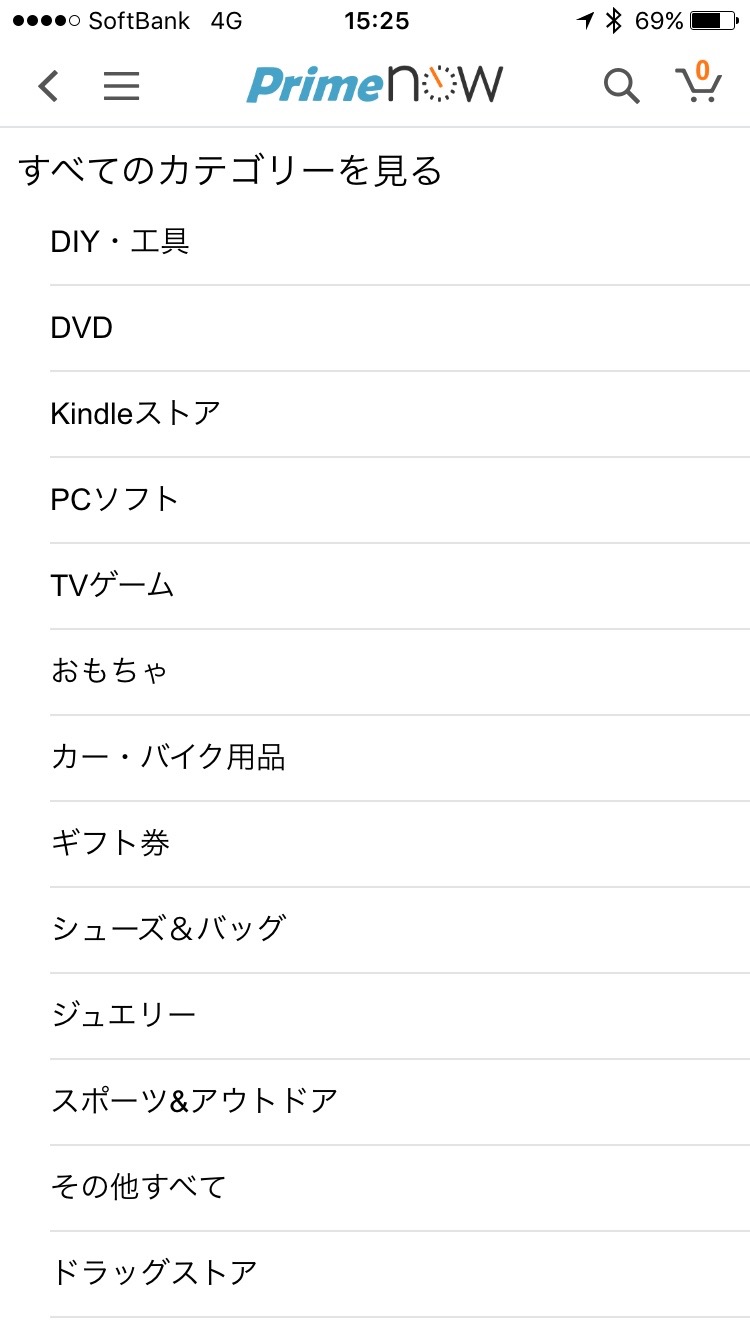Open カー・バイク用品 category
Image resolution: width=750 pixels, height=1334 pixels.
(x=168, y=757)
